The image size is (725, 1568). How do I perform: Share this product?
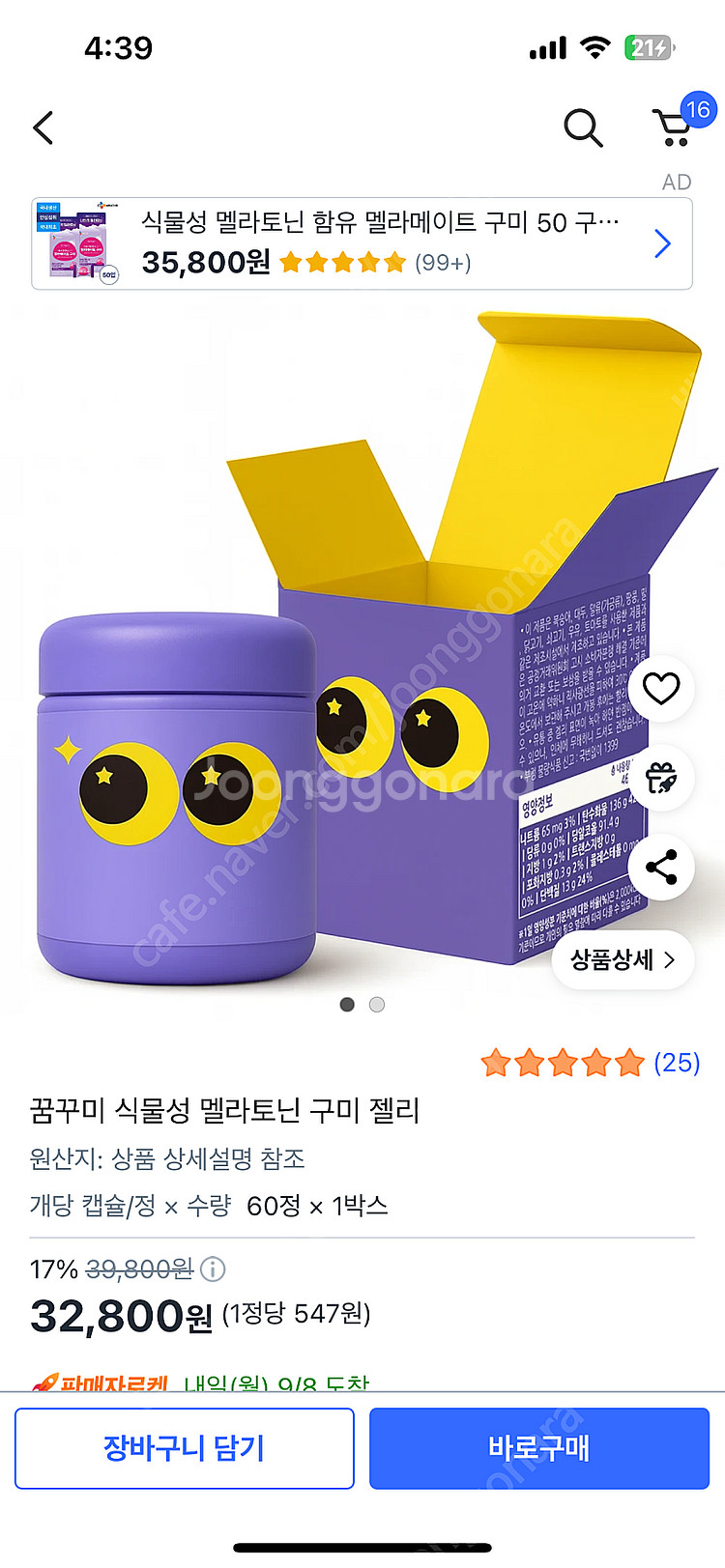(x=661, y=868)
